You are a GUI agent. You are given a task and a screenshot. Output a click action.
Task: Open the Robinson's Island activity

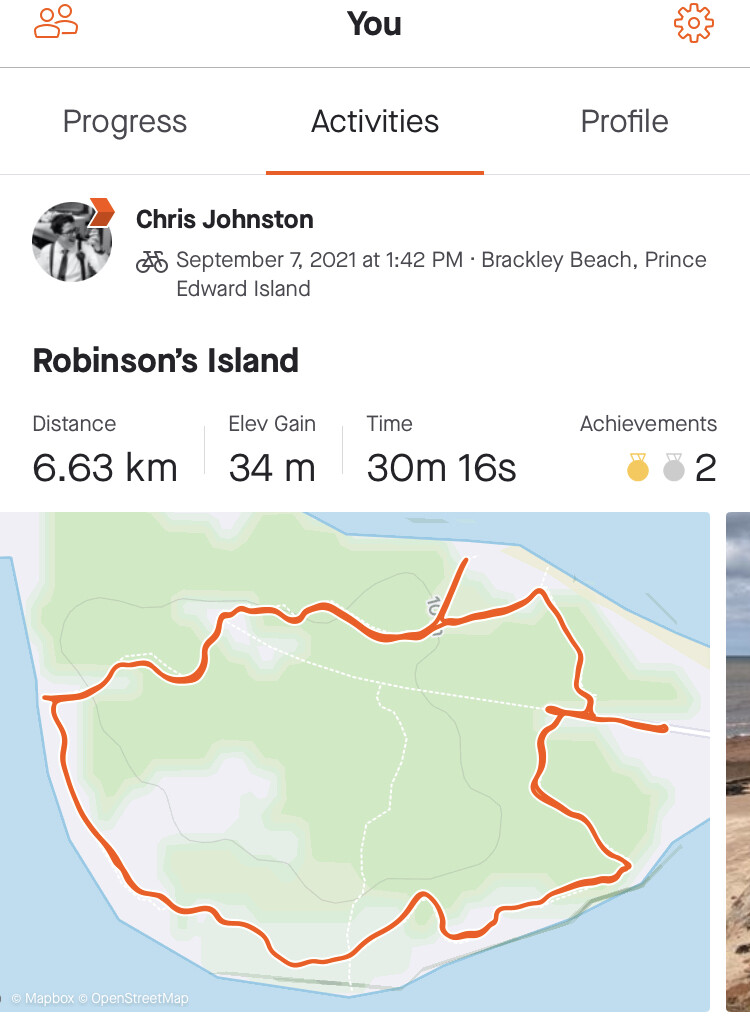point(166,360)
